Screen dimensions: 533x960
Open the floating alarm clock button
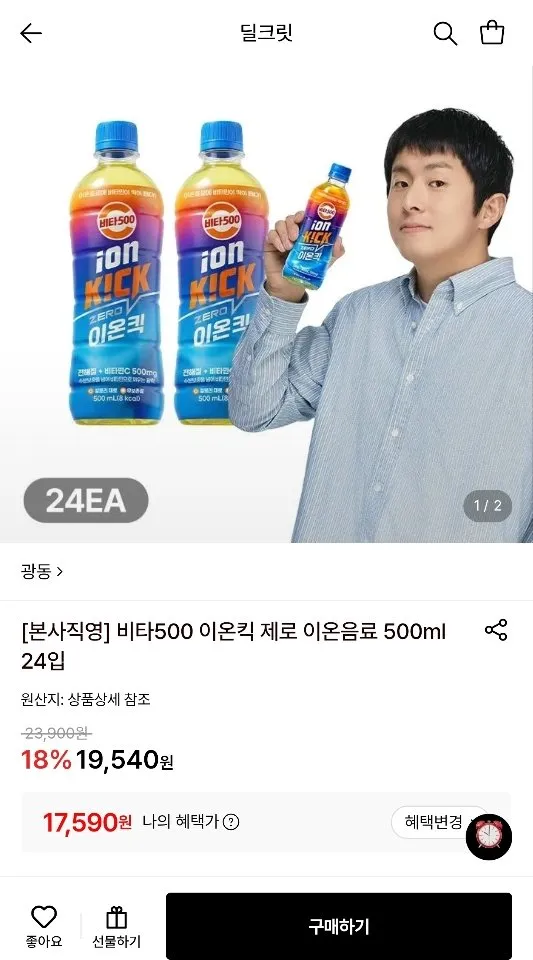[x=488, y=837]
